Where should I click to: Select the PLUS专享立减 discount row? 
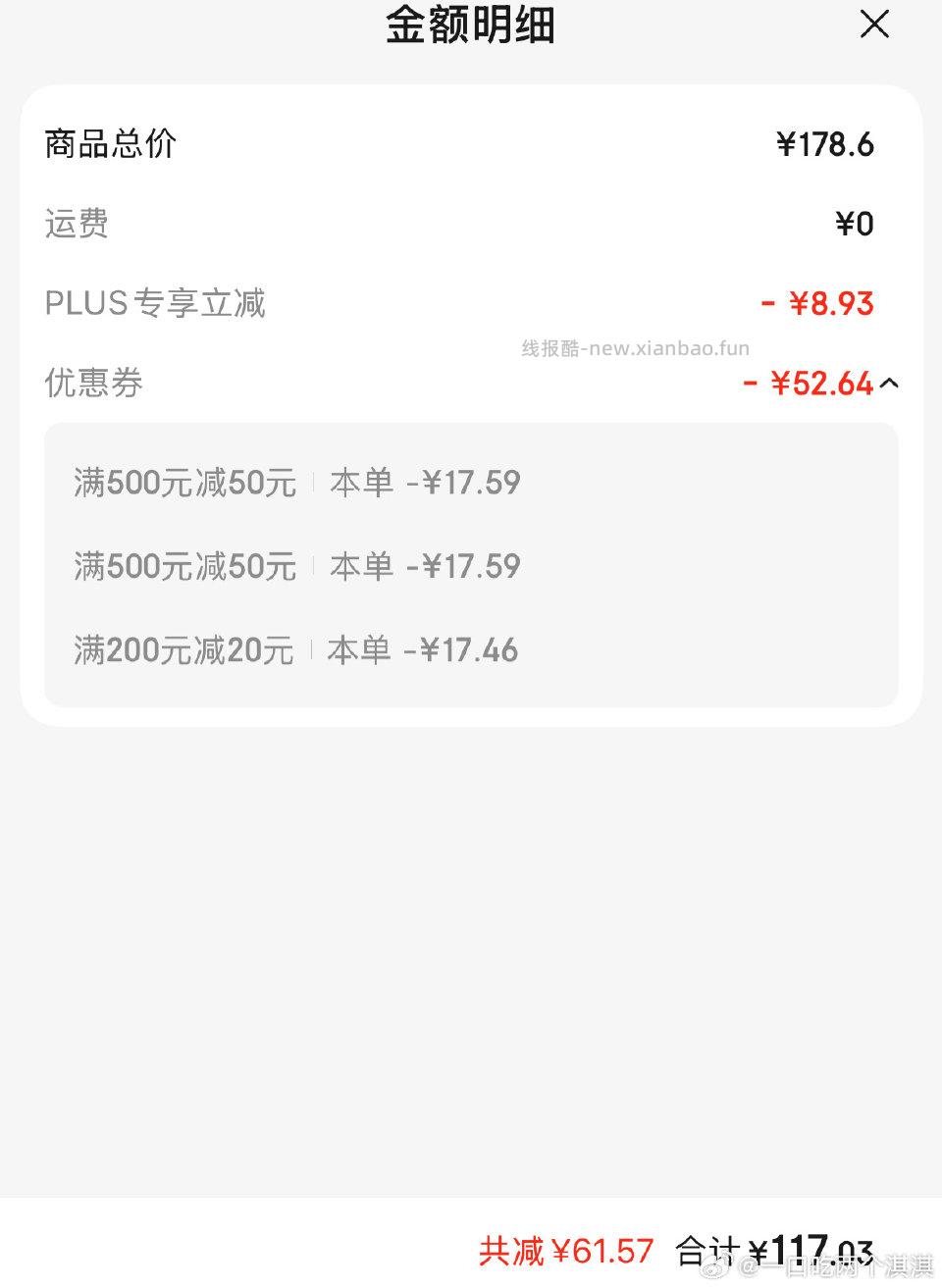[x=157, y=303]
